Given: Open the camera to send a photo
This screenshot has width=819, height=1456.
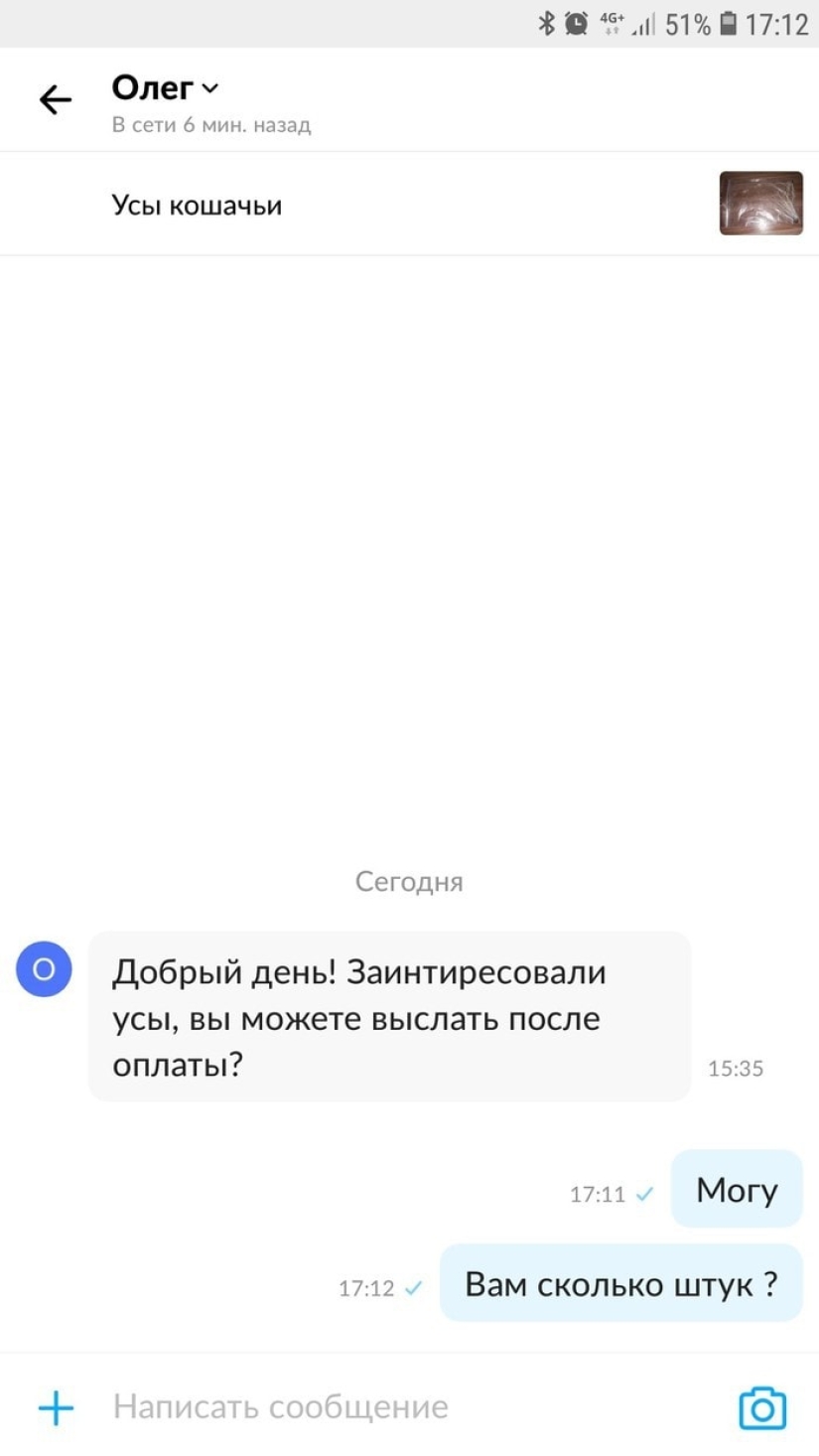Looking at the screenshot, I should pos(761,1407).
